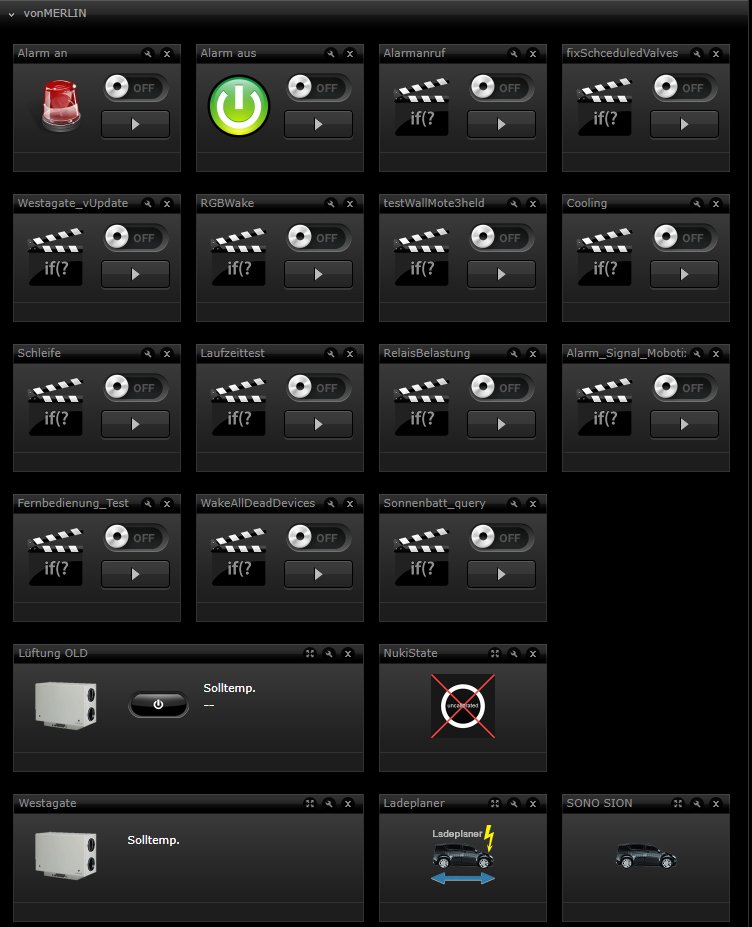Image resolution: width=752 pixels, height=927 pixels.
Task: Run the RGBWake scene
Action: pos(318,274)
